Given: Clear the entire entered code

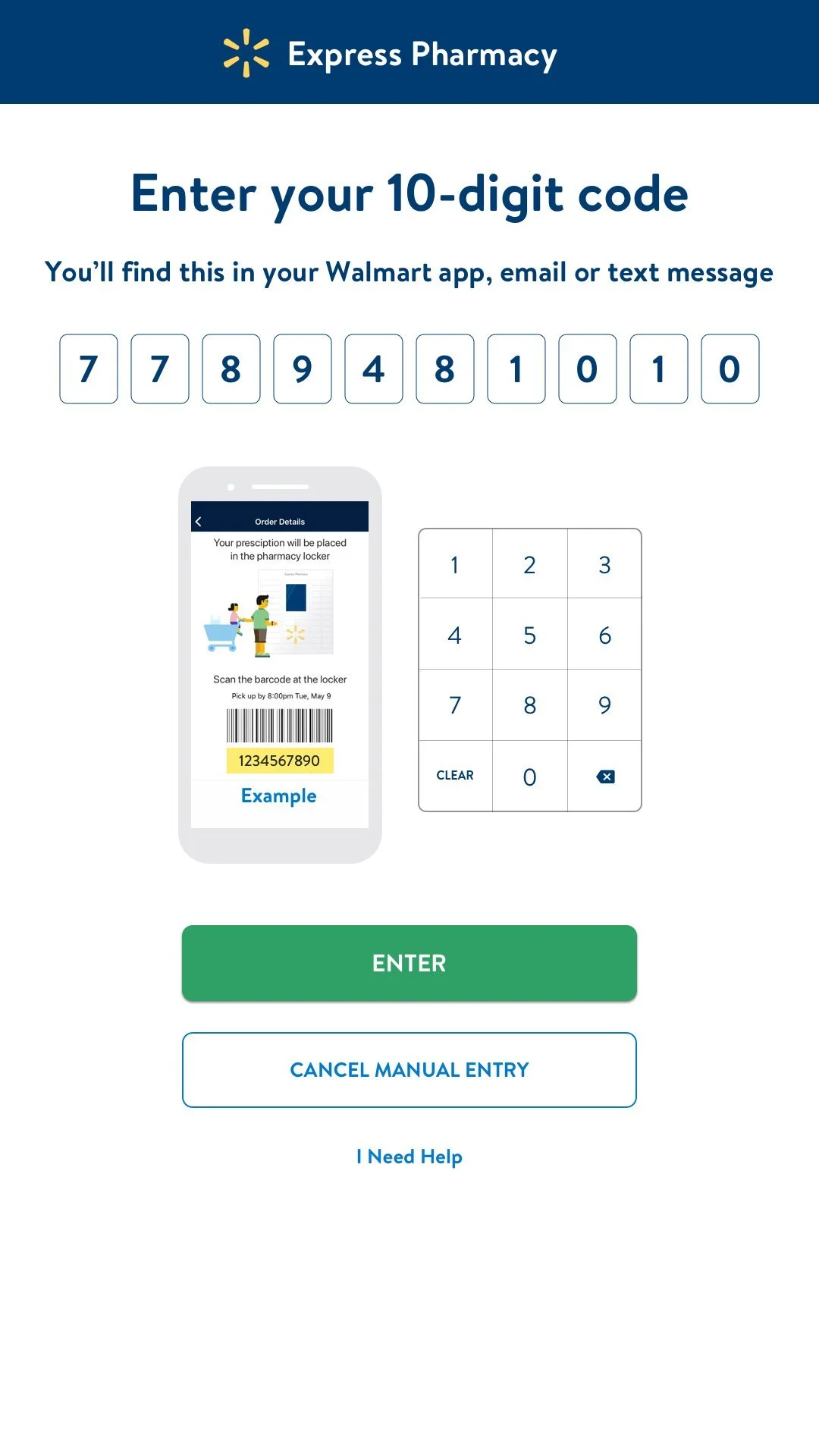Looking at the screenshot, I should 455,776.
